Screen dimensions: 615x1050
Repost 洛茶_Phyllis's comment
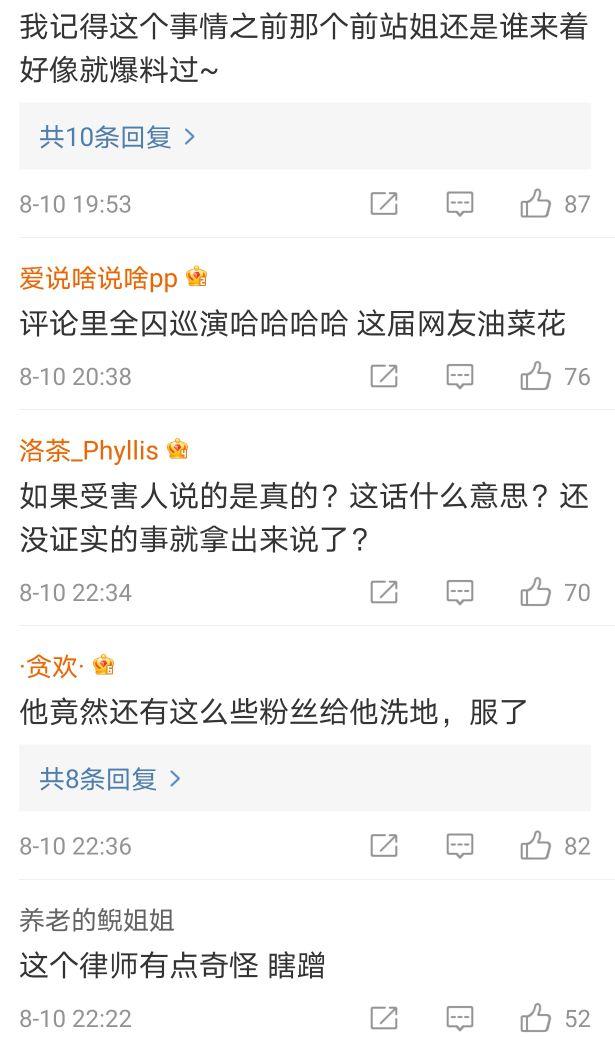[385, 593]
